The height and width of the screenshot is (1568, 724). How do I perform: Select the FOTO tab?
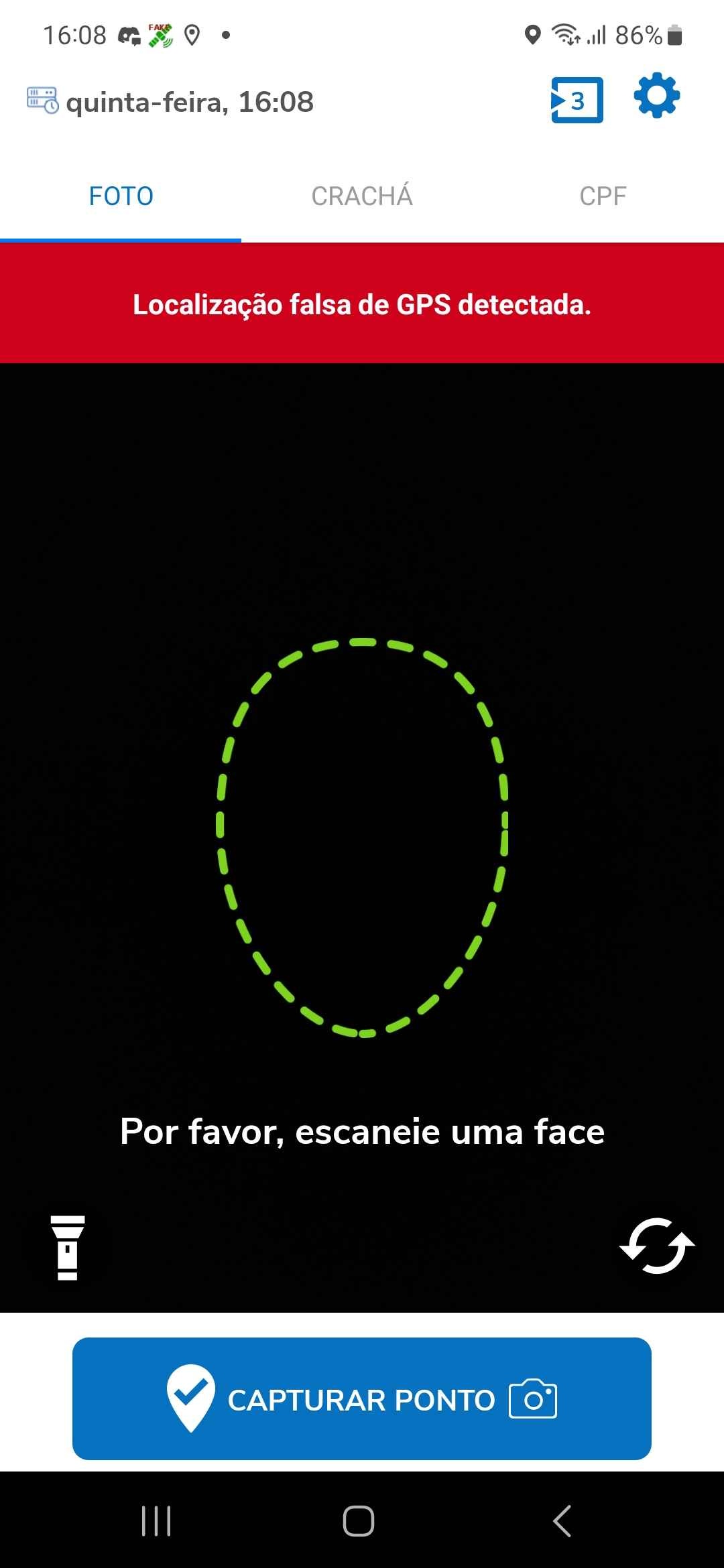pyautogui.click(x=121, y=196)
